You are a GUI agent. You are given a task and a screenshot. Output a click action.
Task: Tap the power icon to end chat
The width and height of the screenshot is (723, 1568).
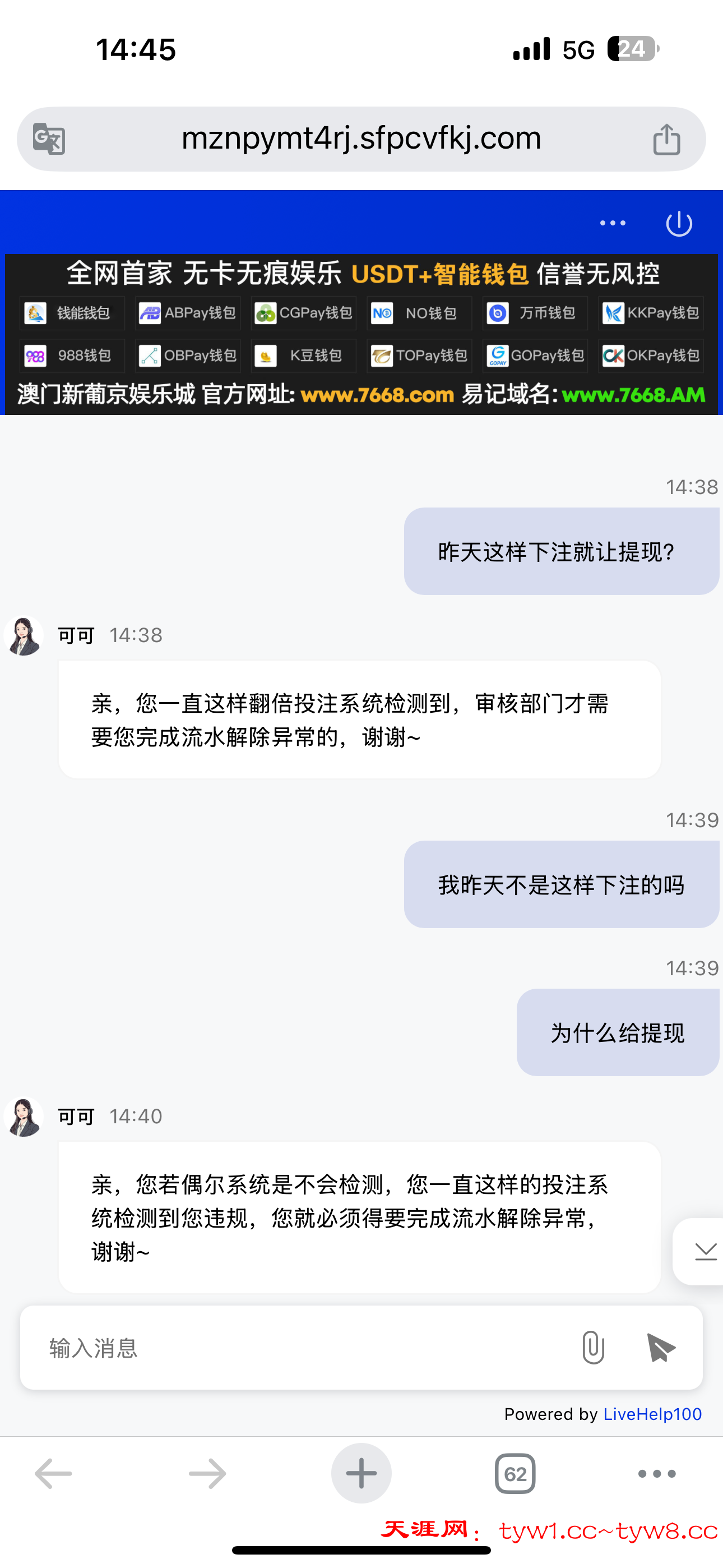(679, 224)
